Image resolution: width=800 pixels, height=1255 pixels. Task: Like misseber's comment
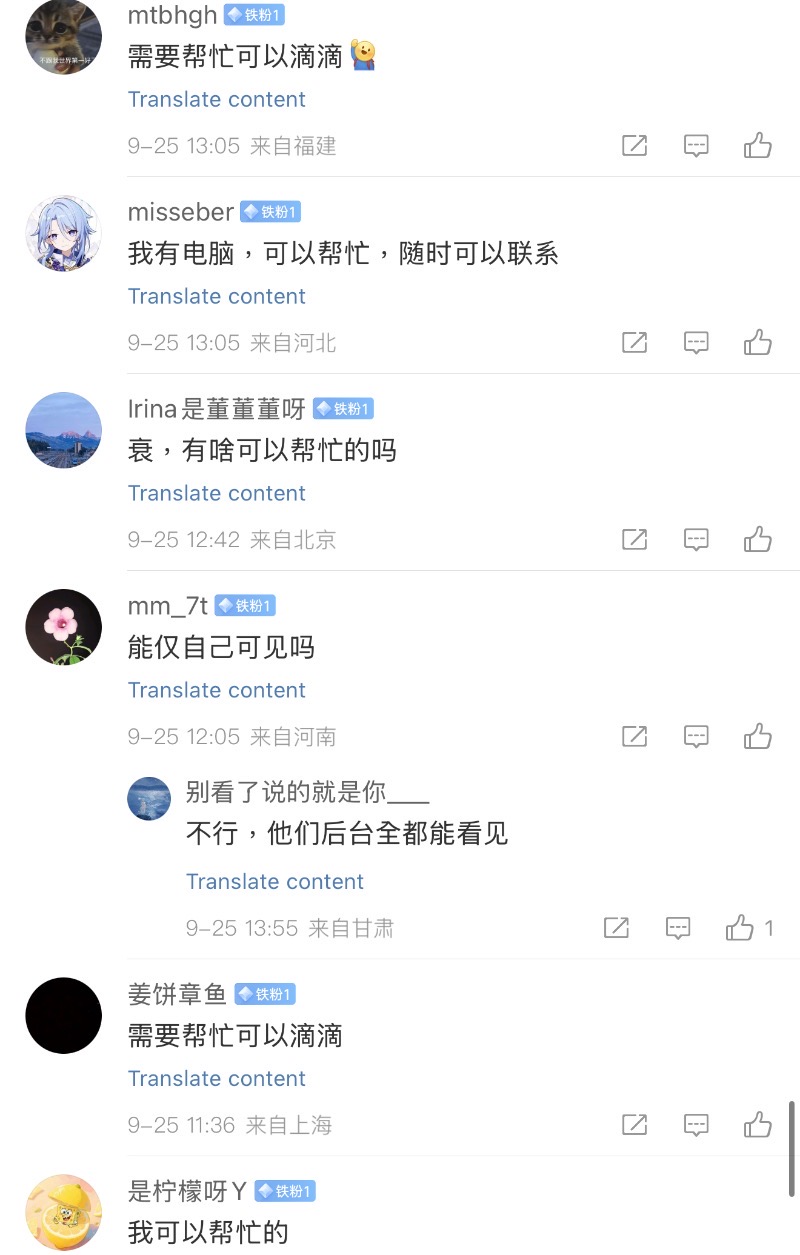(758, 343)
